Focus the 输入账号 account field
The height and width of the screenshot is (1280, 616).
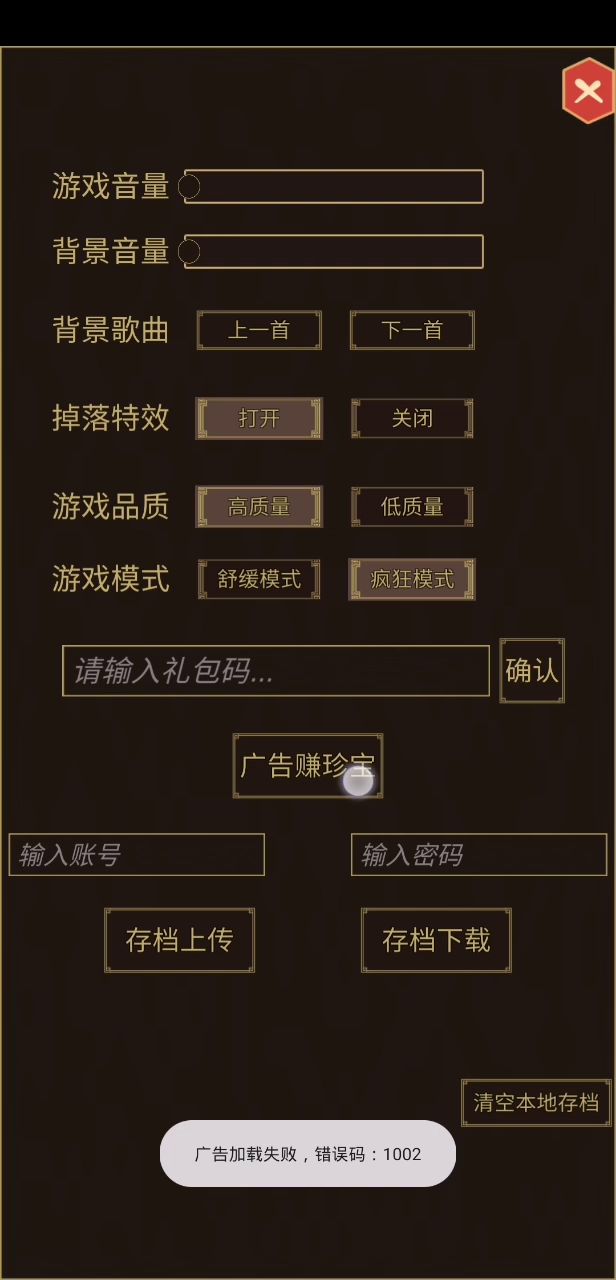[137, 855]
